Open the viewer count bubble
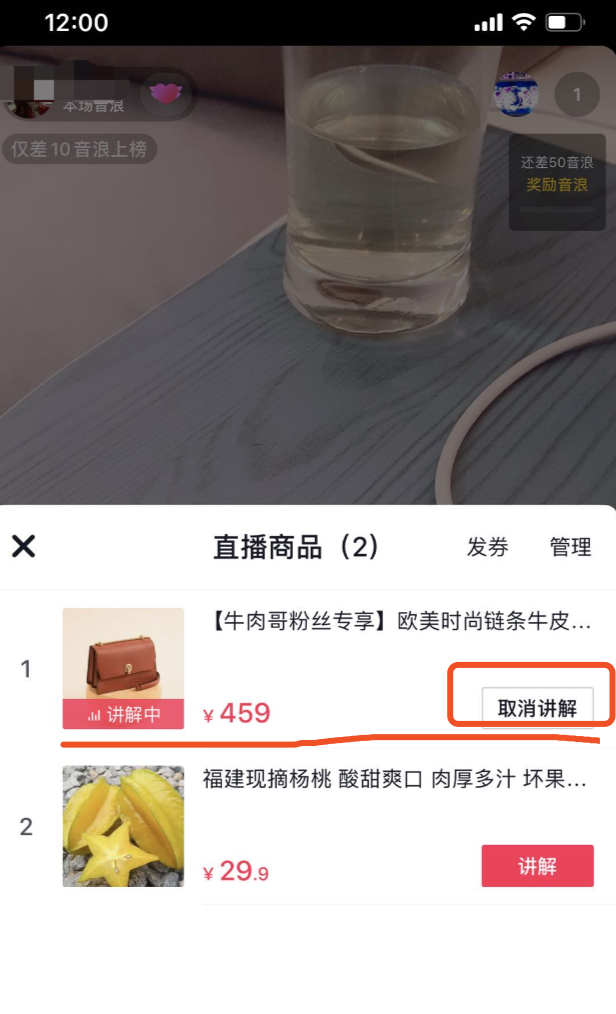 (x=576, y=95)
